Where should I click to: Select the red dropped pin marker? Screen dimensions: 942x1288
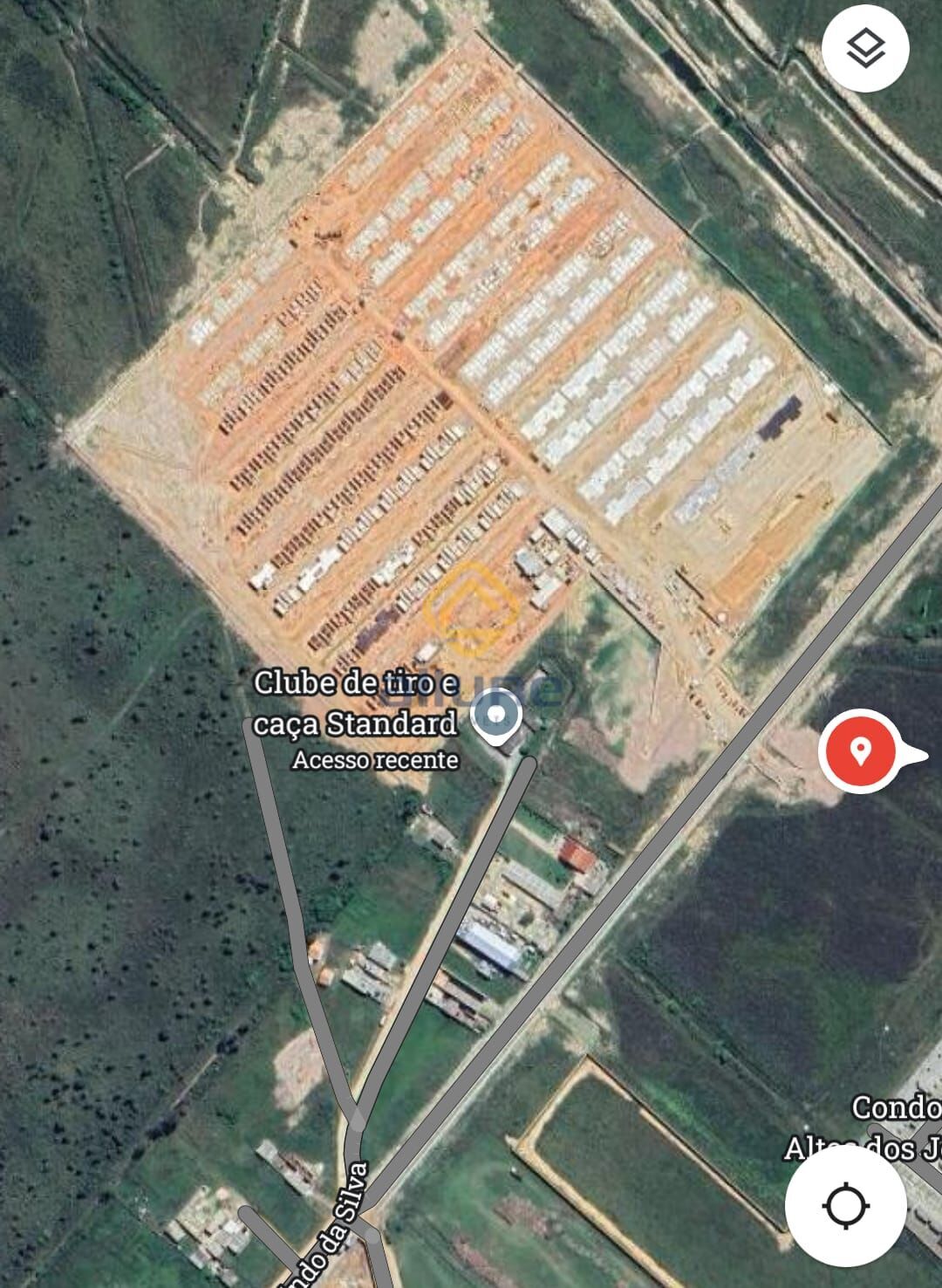(x=860, y=751)
